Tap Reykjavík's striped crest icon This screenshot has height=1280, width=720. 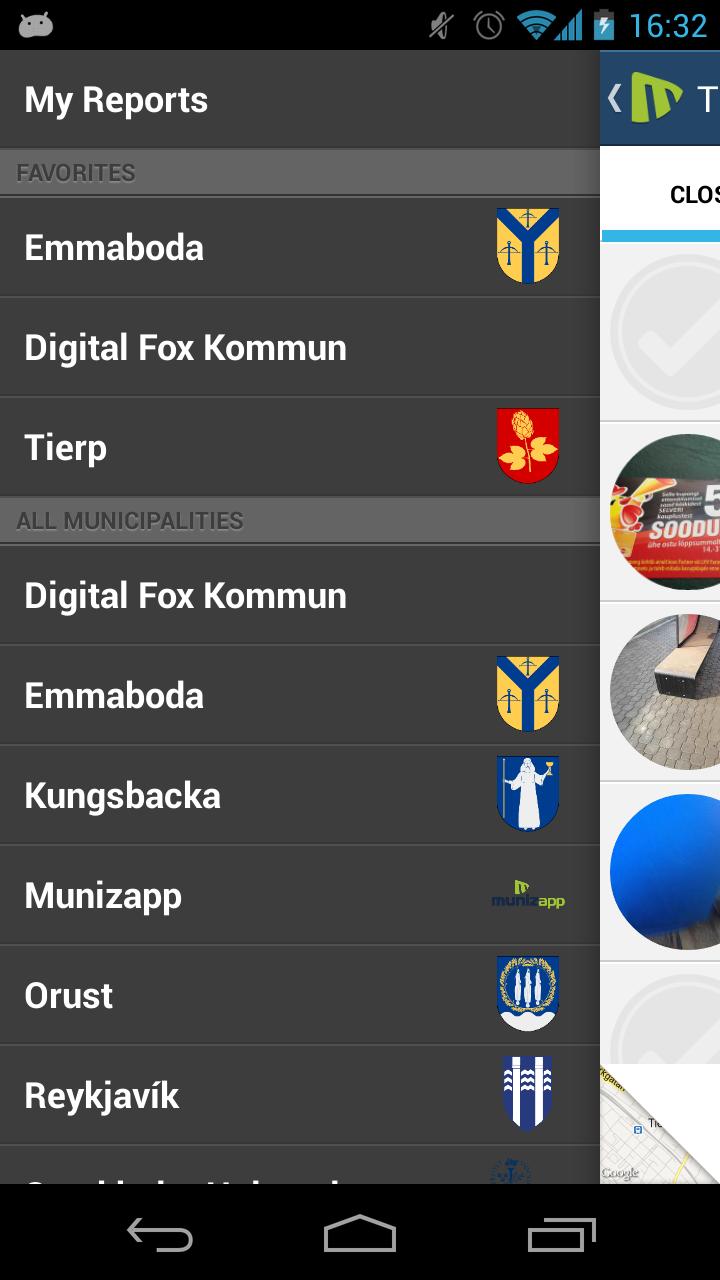527,1094
